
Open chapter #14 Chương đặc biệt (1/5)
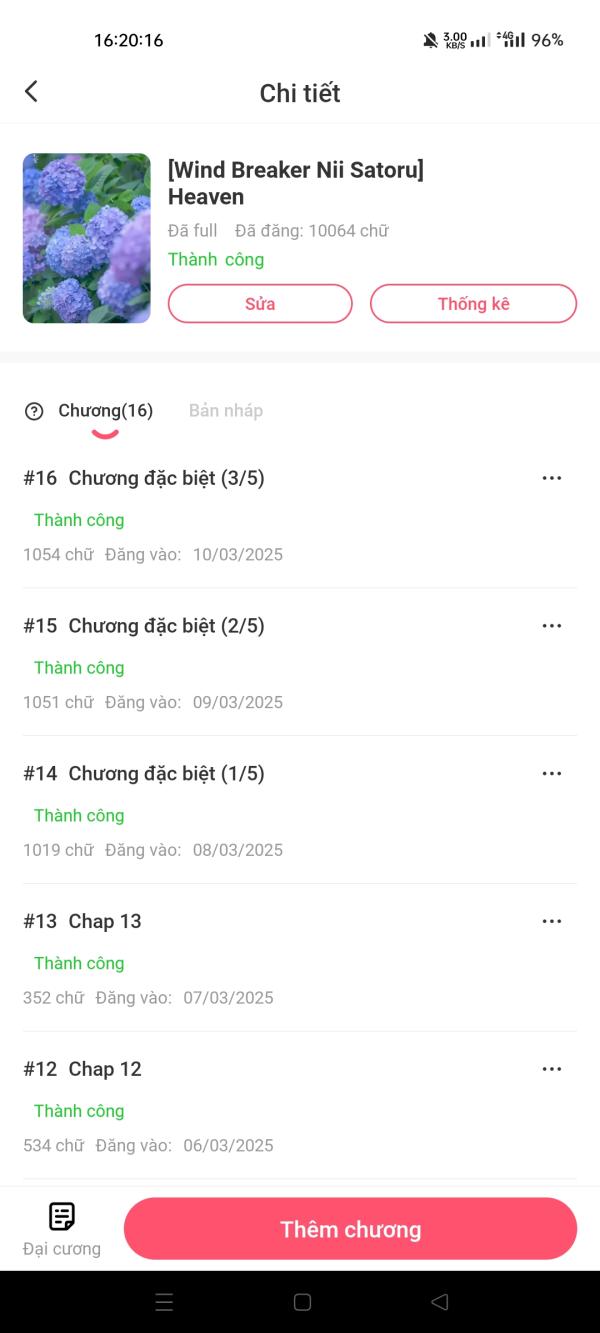click(166, 774)
